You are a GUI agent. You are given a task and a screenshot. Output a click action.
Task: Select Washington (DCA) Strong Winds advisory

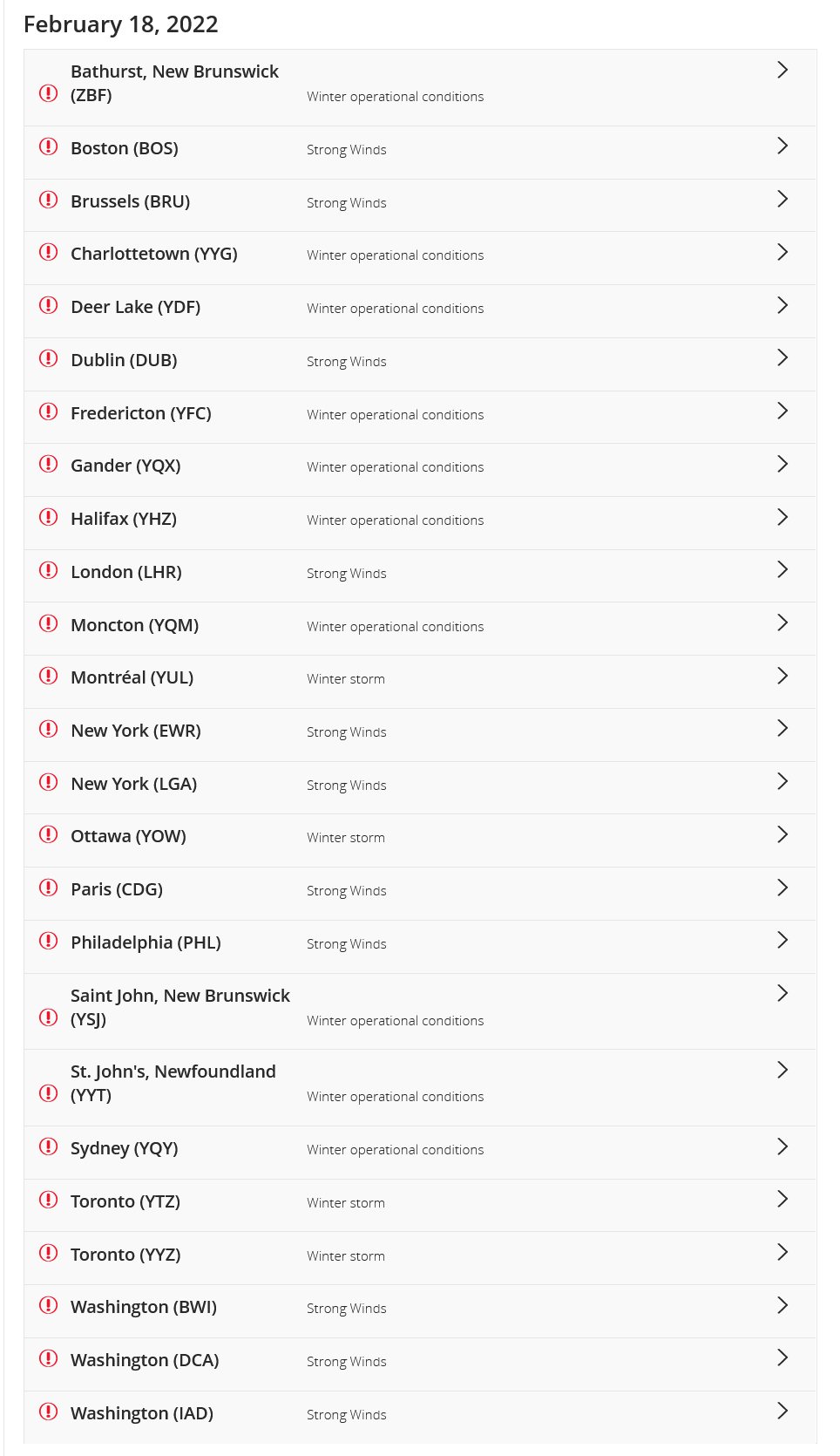420,1364
